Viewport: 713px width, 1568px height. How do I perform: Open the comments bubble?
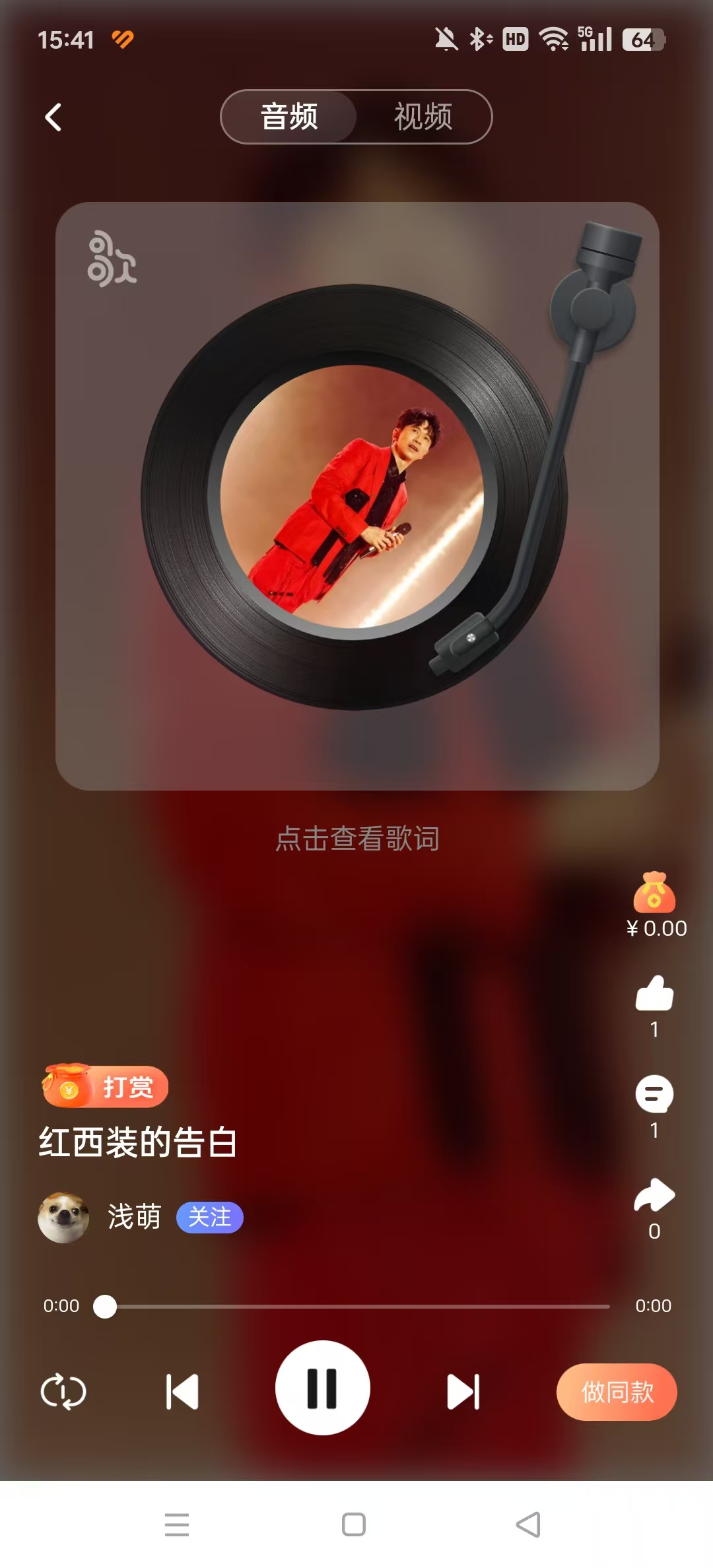[654, 1094]
